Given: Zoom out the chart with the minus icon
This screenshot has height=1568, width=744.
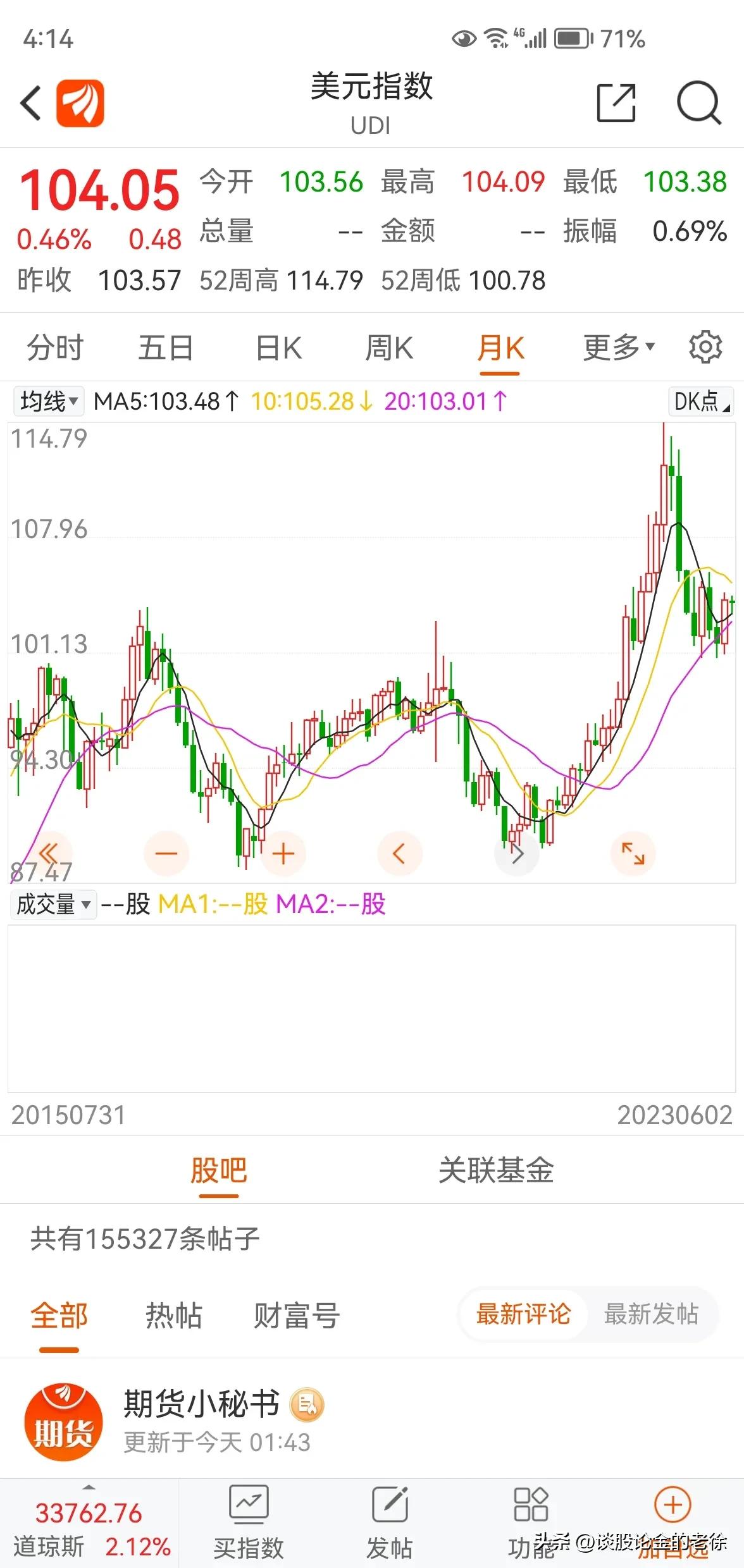Looking at the screenshot, I should pyautogui.click(x=166, y=853).
